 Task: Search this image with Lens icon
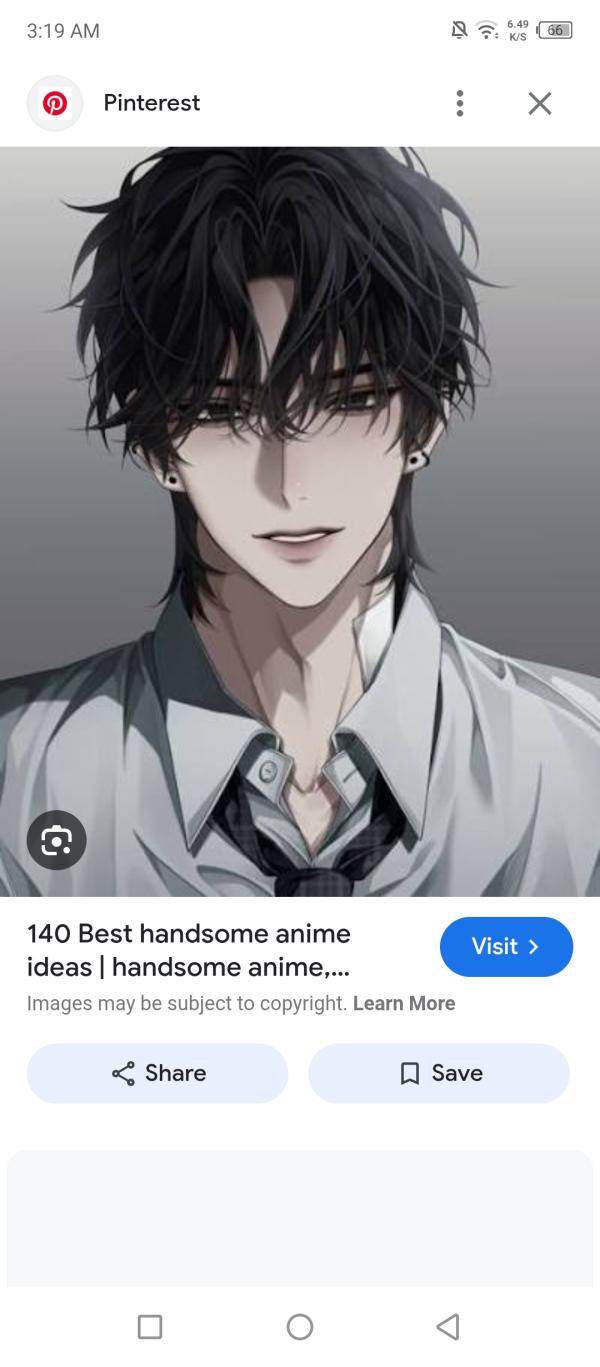tap(56, 840)
